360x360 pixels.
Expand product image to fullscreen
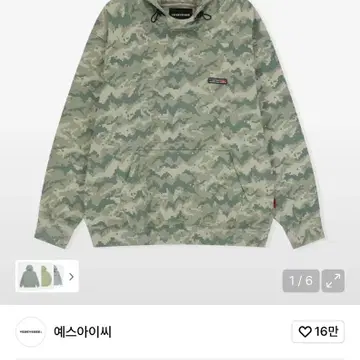333,281
